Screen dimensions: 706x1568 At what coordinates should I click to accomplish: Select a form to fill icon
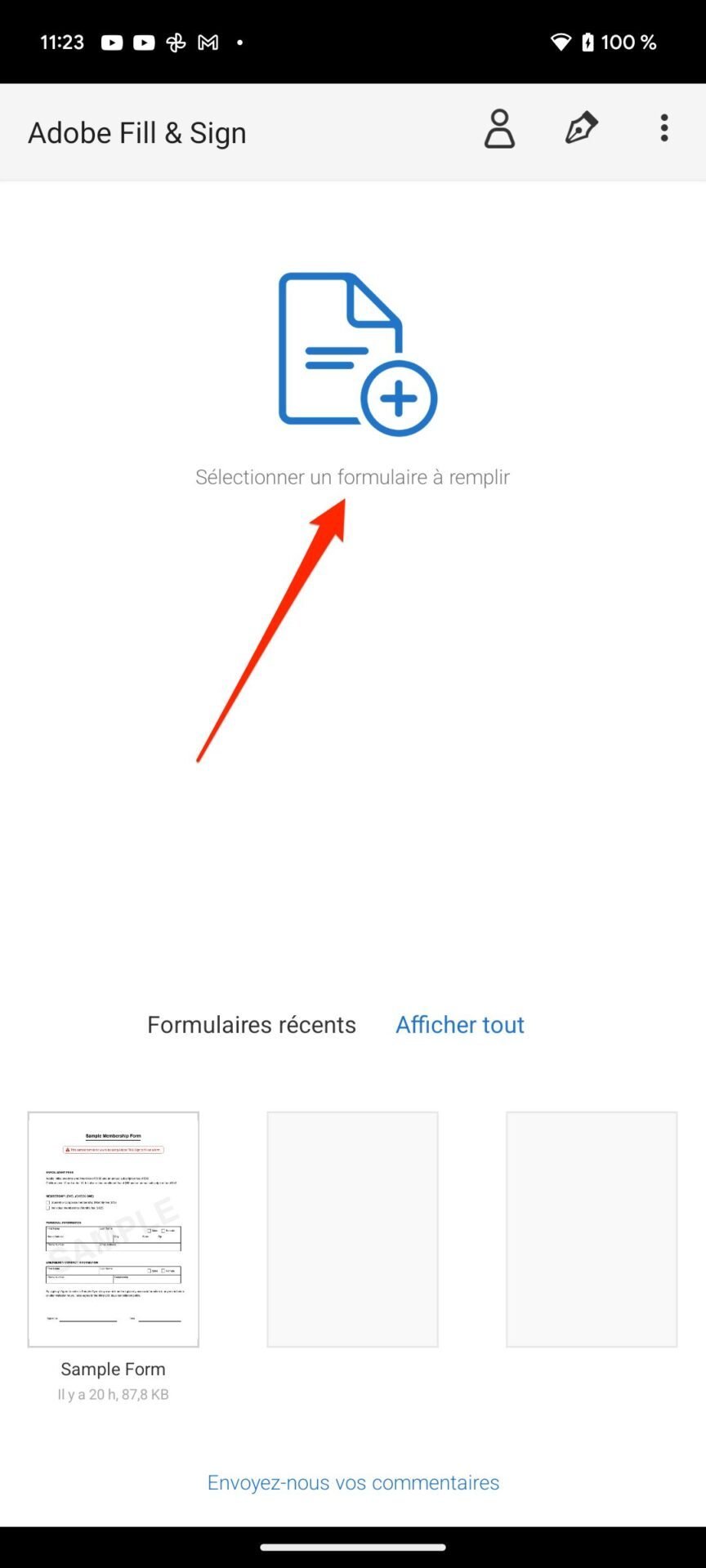[358, 354]
